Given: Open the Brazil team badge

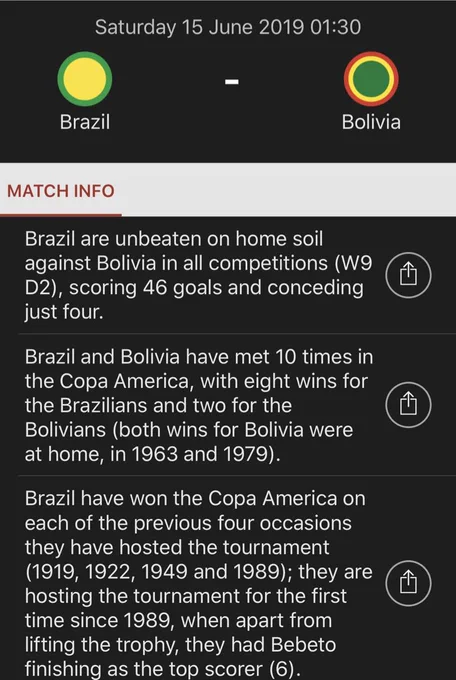Looking at the screenshot, I should (x=85, y=79).
